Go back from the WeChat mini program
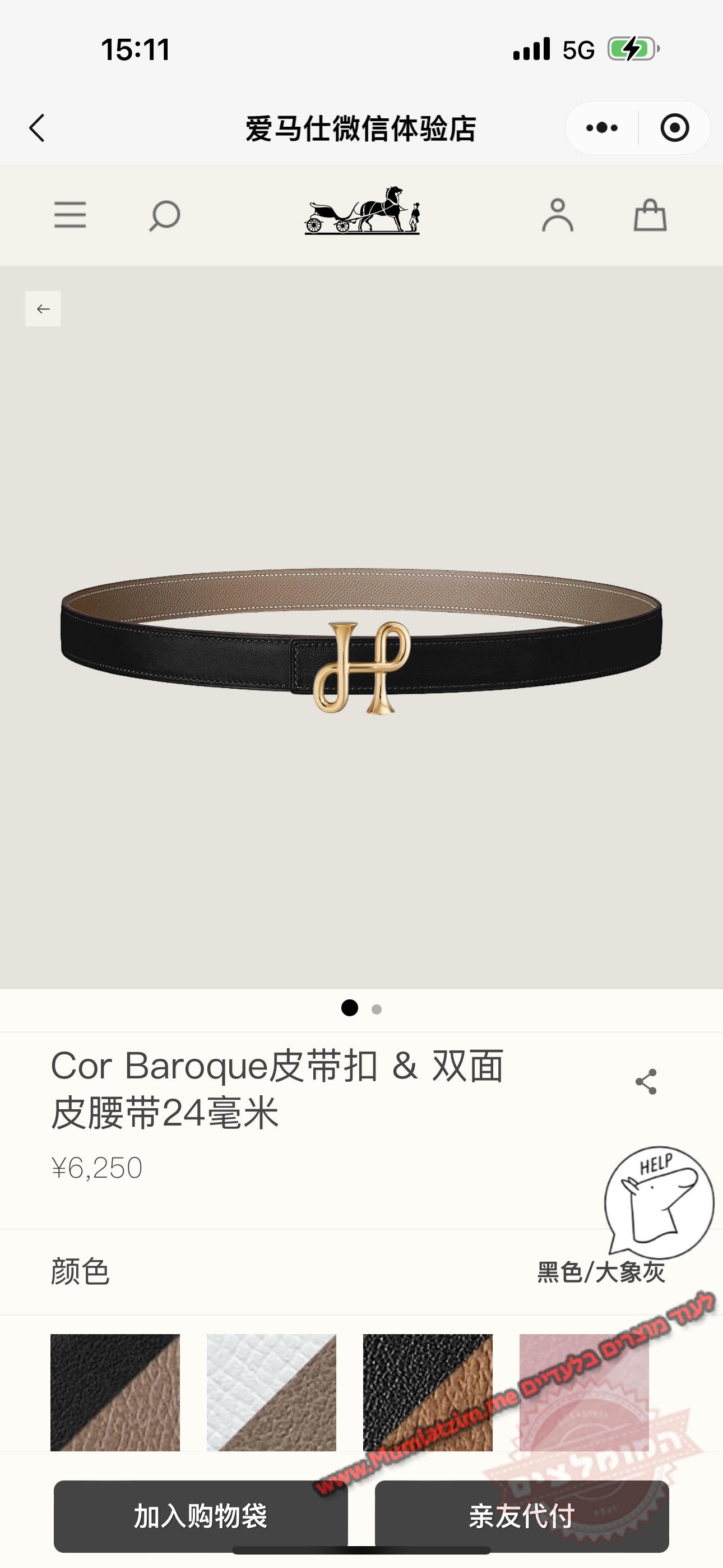Screen dimensions: 723x1568 point(38,128)
